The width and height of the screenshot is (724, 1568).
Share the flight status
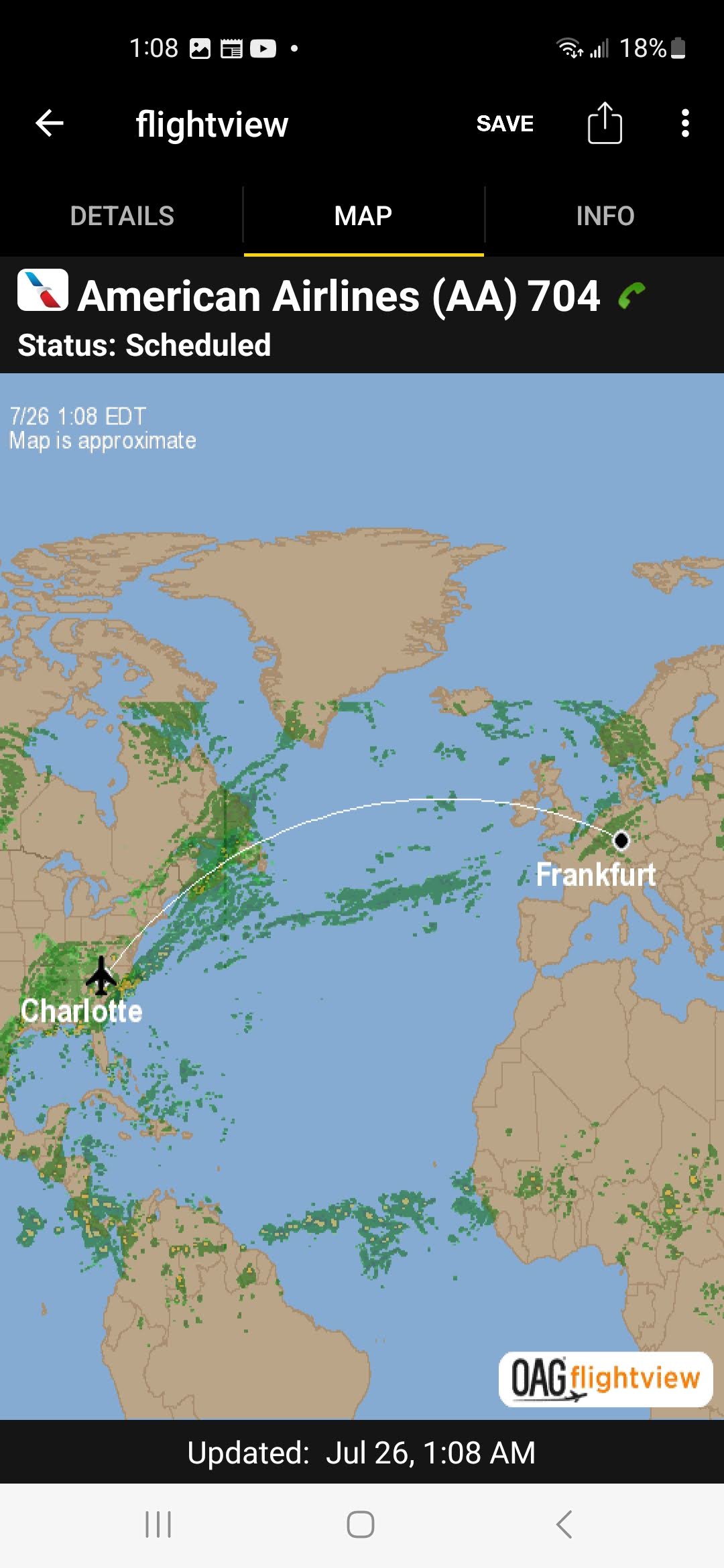[x=605, y=123]
